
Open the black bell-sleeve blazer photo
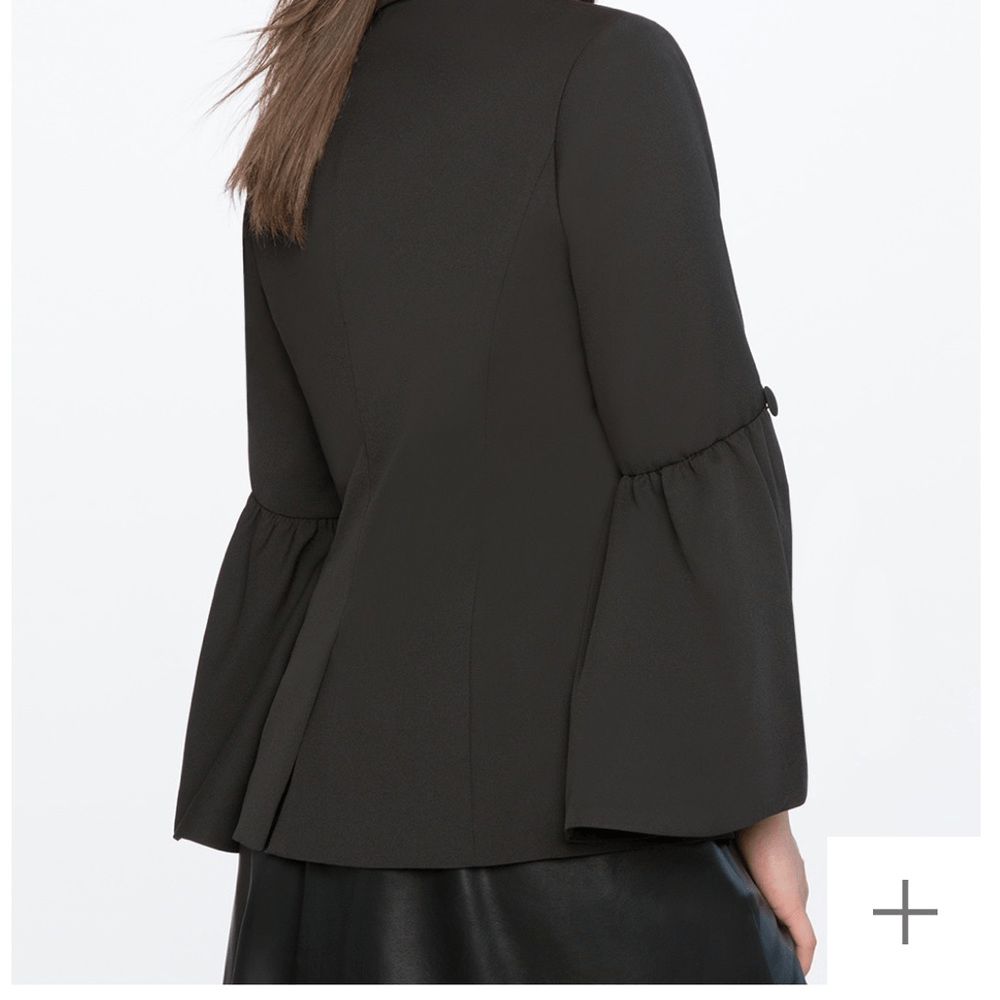[490, 450]
